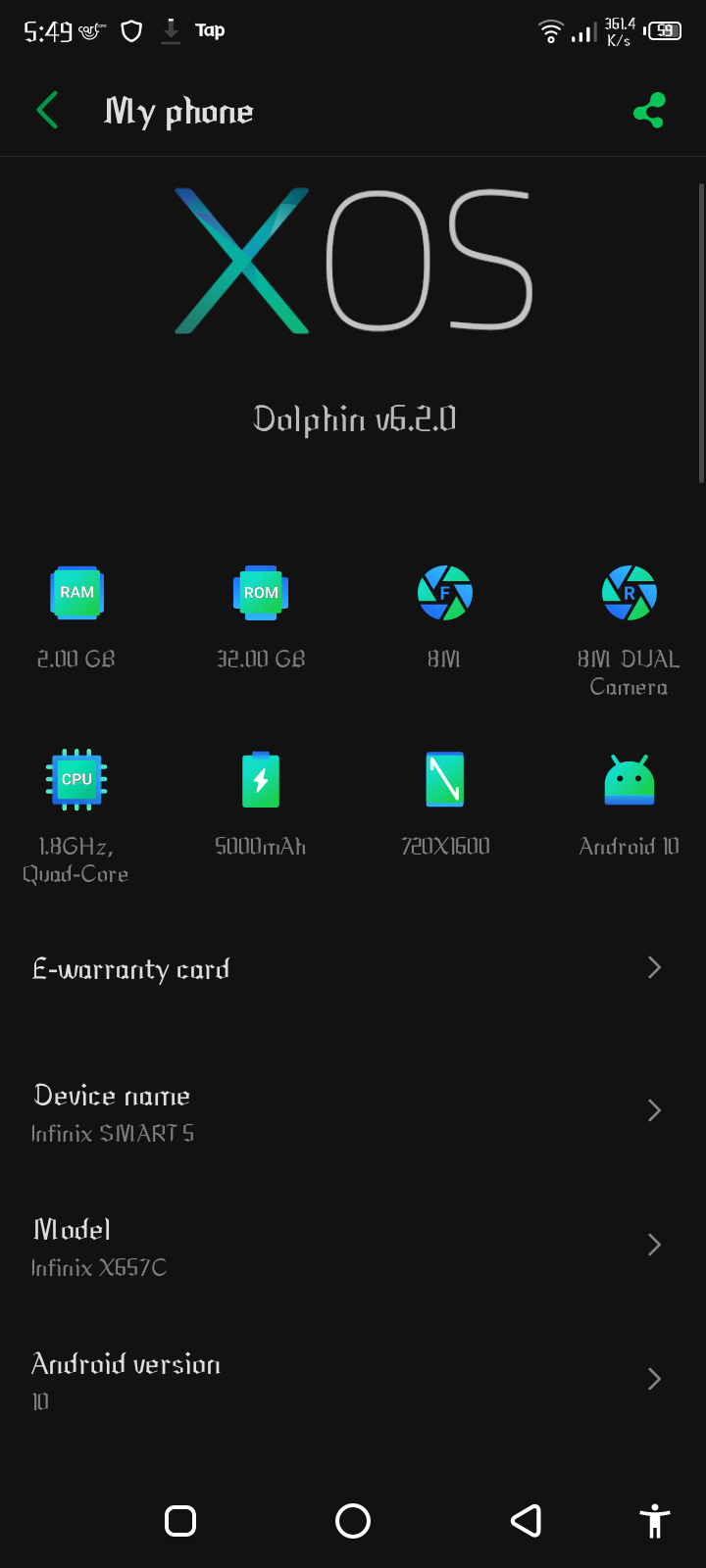Viewport: 706px width, 1568px height.
Task: Tap the battery level indicator in status bar
Action: 663,30
